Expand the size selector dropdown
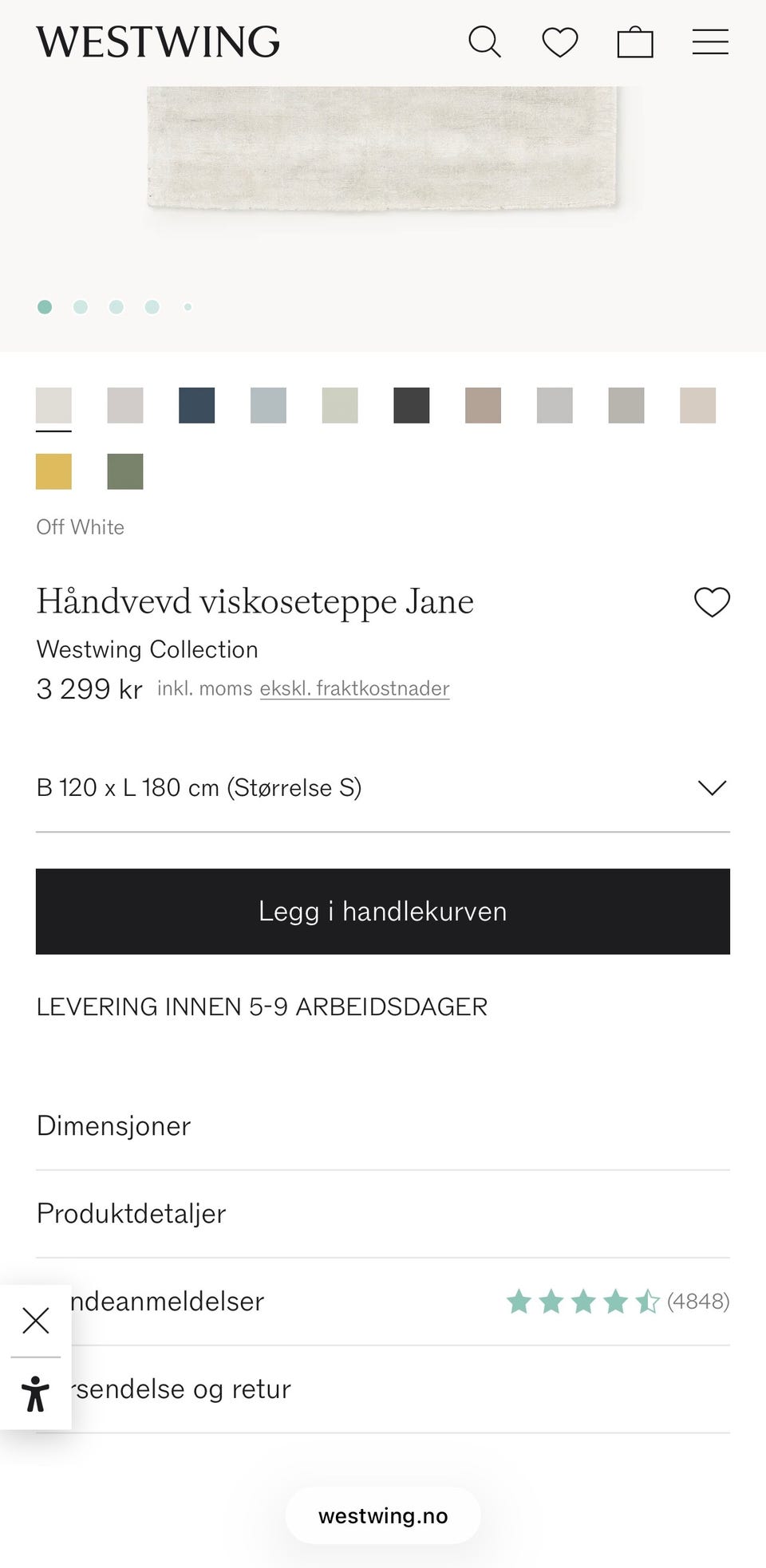The width and height of the screenshot is (766, 1568). [713, 788]
